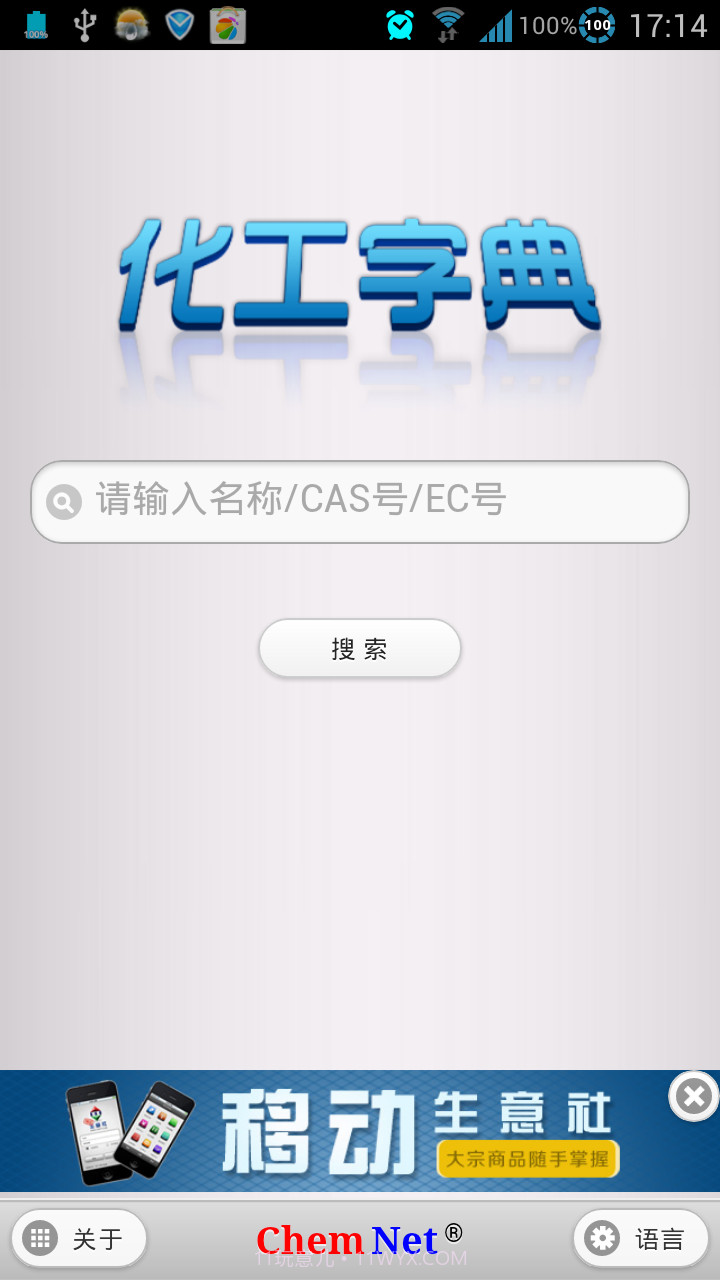
Task: Click the grid icon on the 关于 button
Action: [40, 1237]
